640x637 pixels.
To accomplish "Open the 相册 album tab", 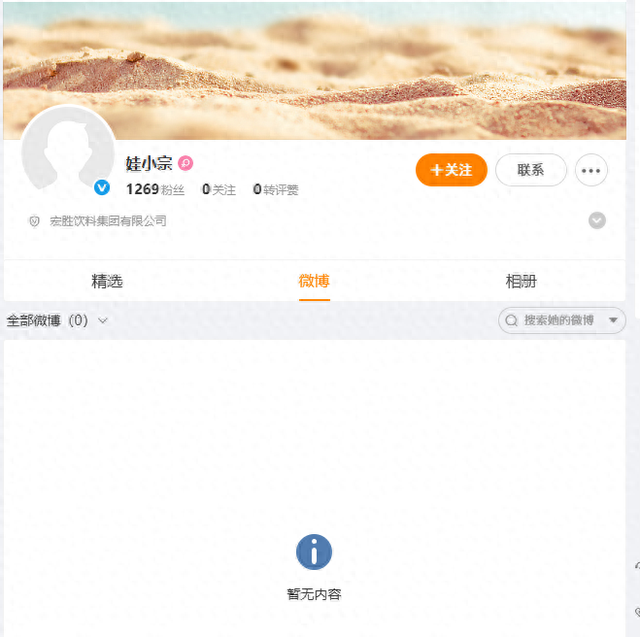I will point(521,281).
